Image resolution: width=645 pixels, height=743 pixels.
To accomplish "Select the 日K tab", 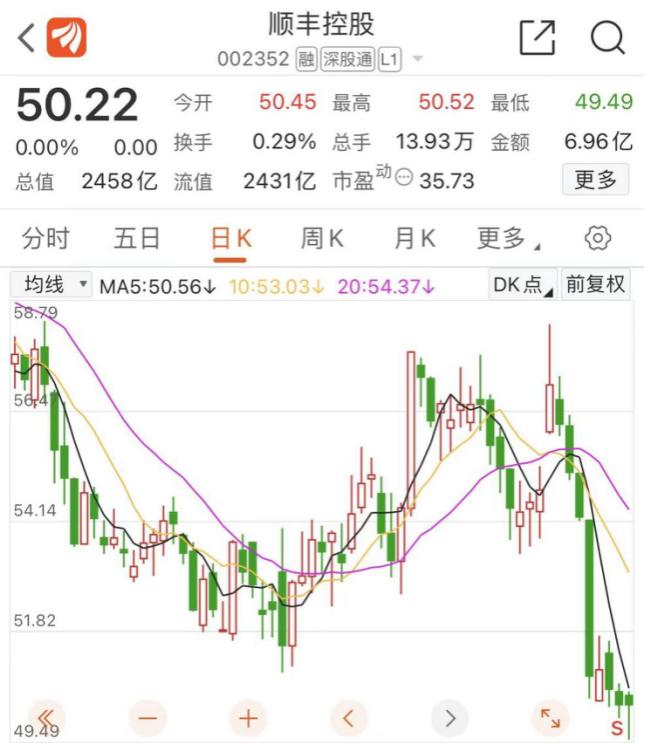I will (x=231, y=238).
